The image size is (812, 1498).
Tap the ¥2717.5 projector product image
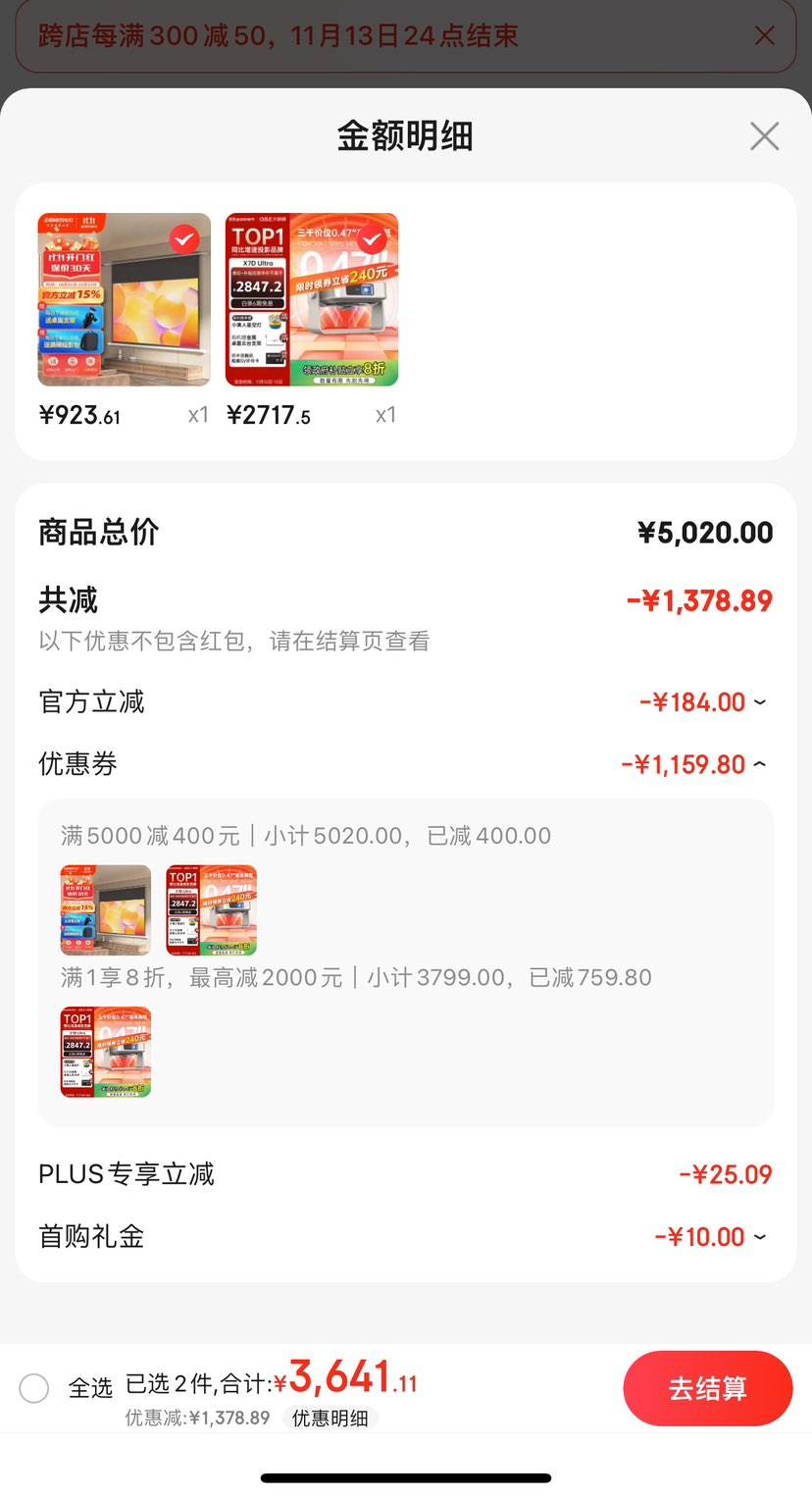coord(312,299)
